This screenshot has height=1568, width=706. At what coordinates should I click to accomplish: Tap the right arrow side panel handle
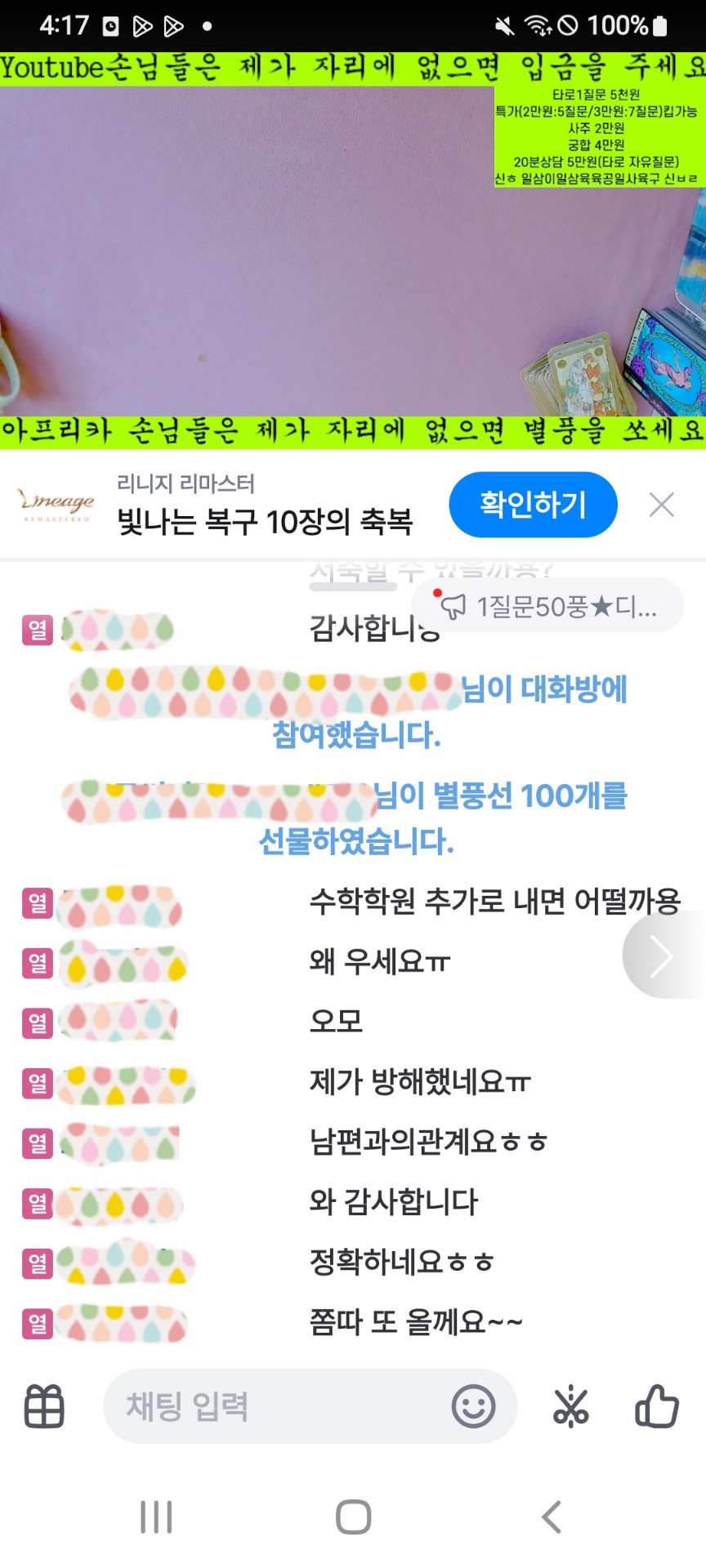(662, 955)
